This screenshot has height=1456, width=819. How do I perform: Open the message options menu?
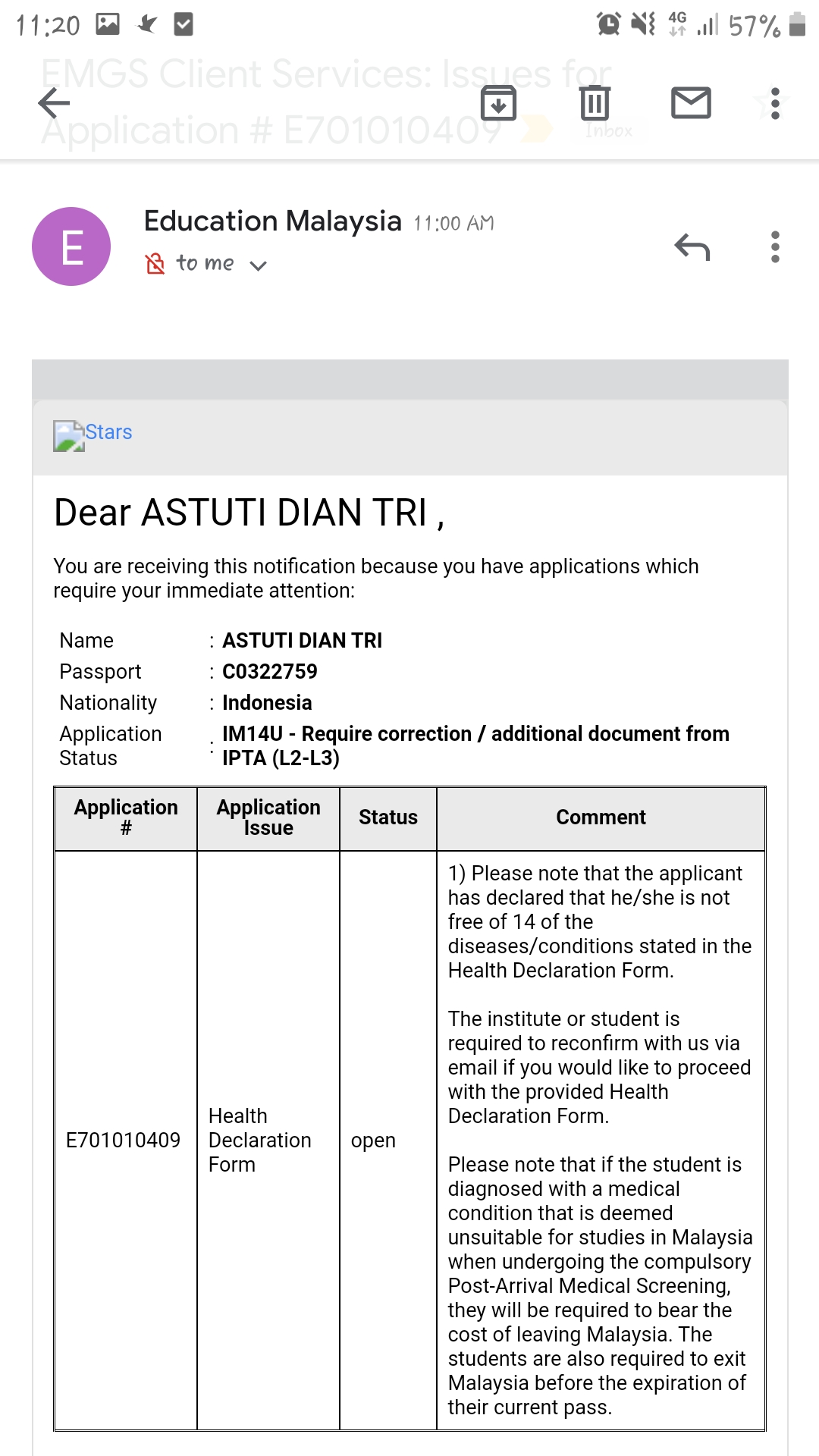pyautogui.click(x=774, y=247)
